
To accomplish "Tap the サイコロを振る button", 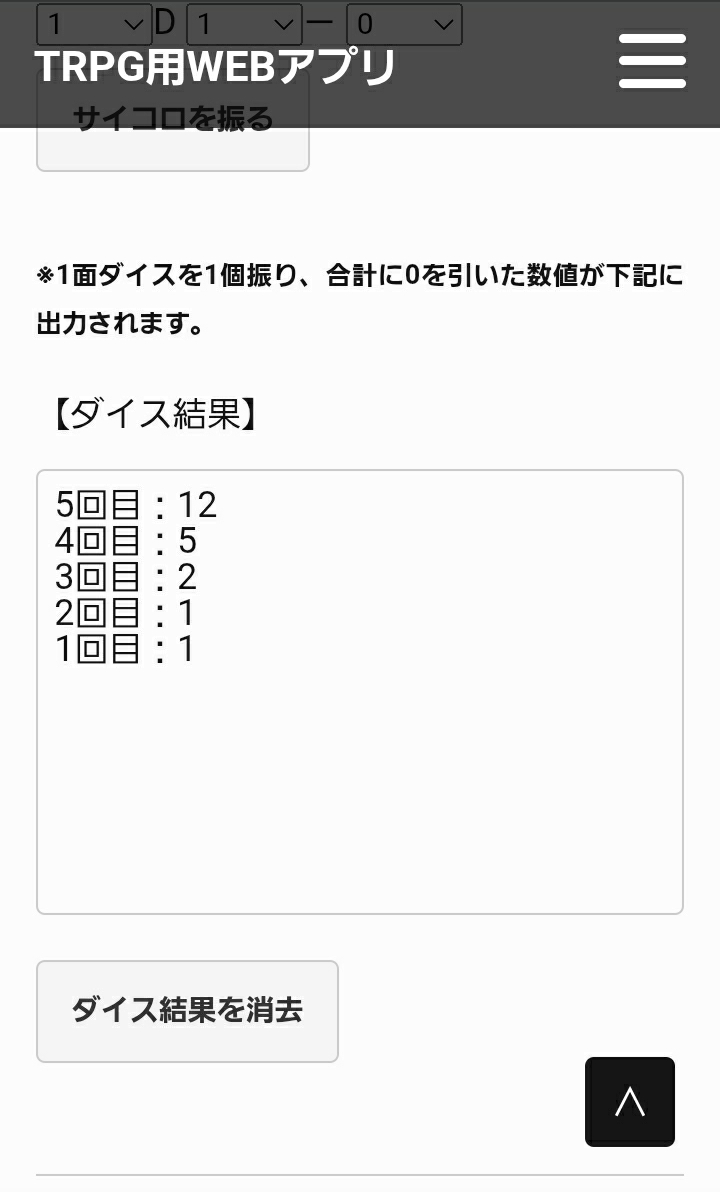I will [x=173, y=142].
